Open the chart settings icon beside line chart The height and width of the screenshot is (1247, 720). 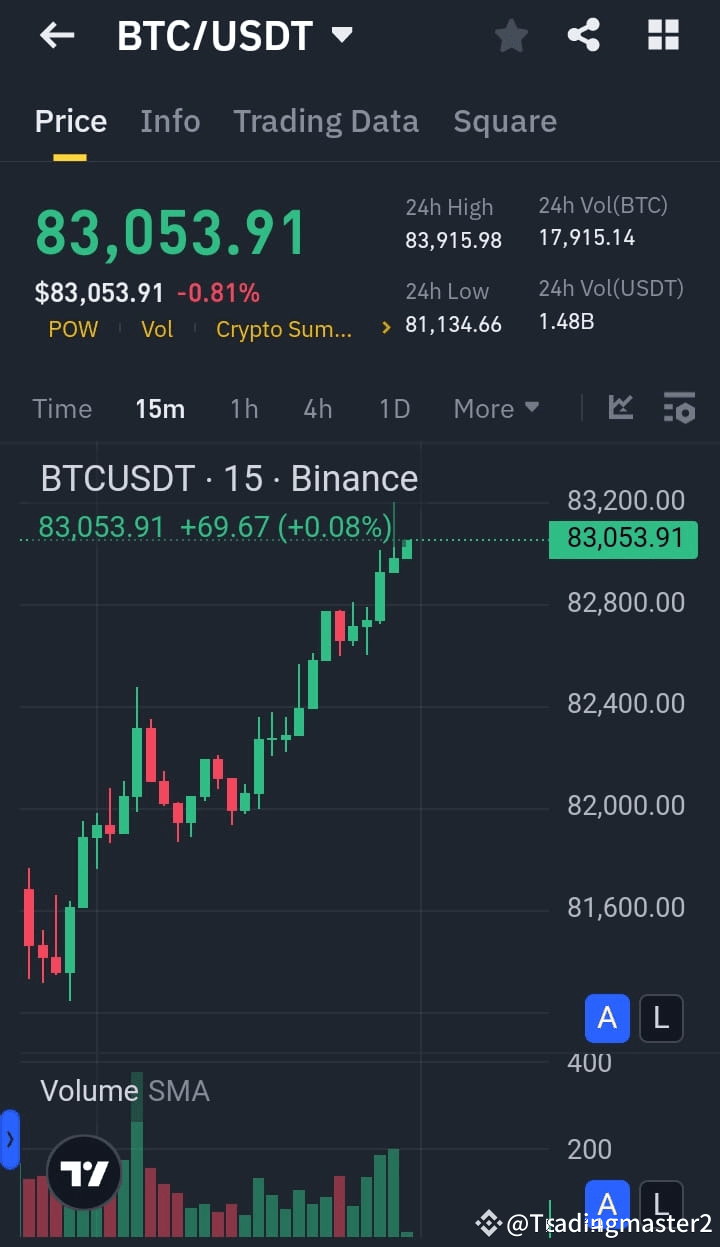[x=679, y=408]
